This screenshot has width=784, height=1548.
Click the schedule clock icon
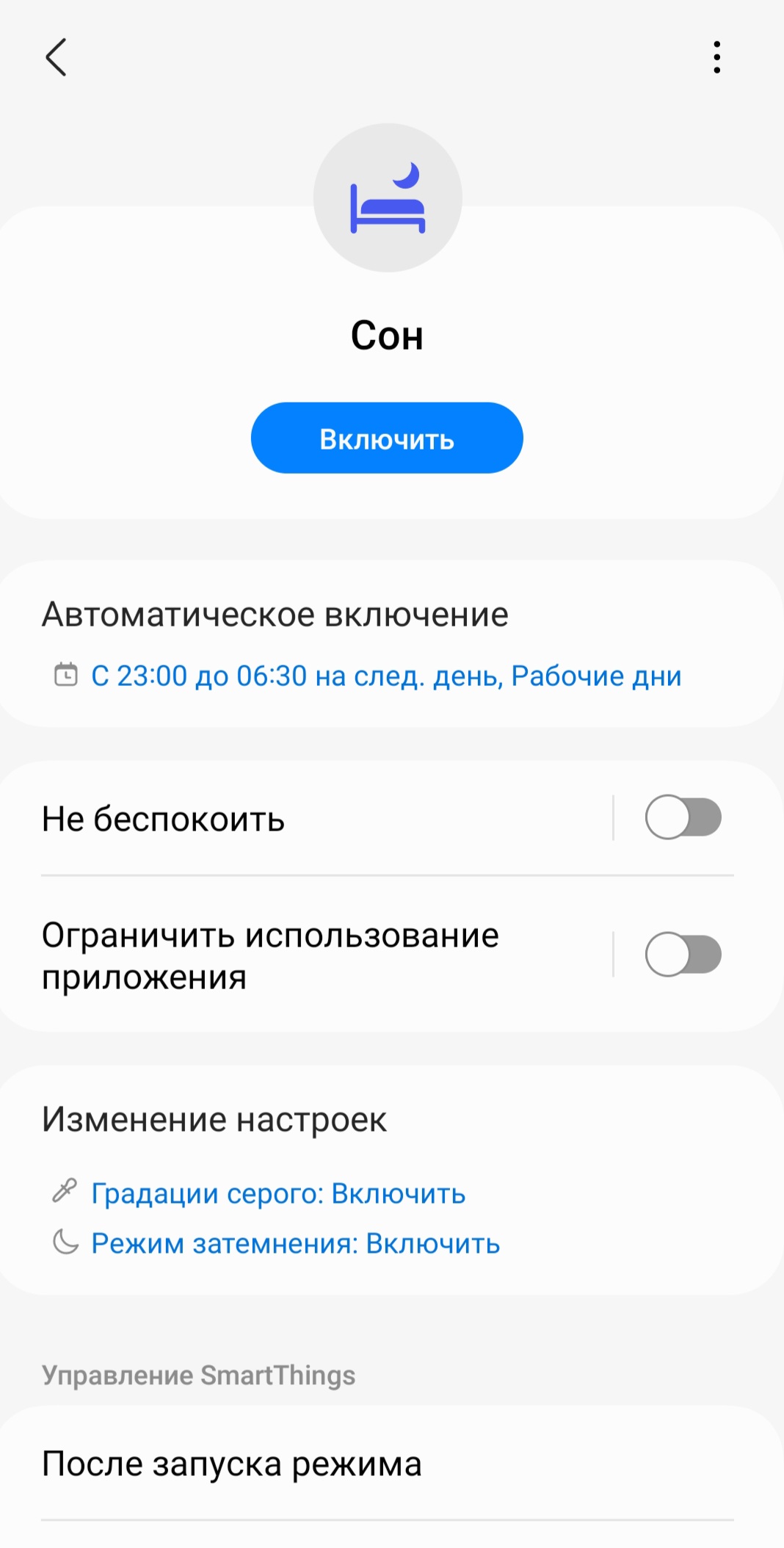point(66,674)
